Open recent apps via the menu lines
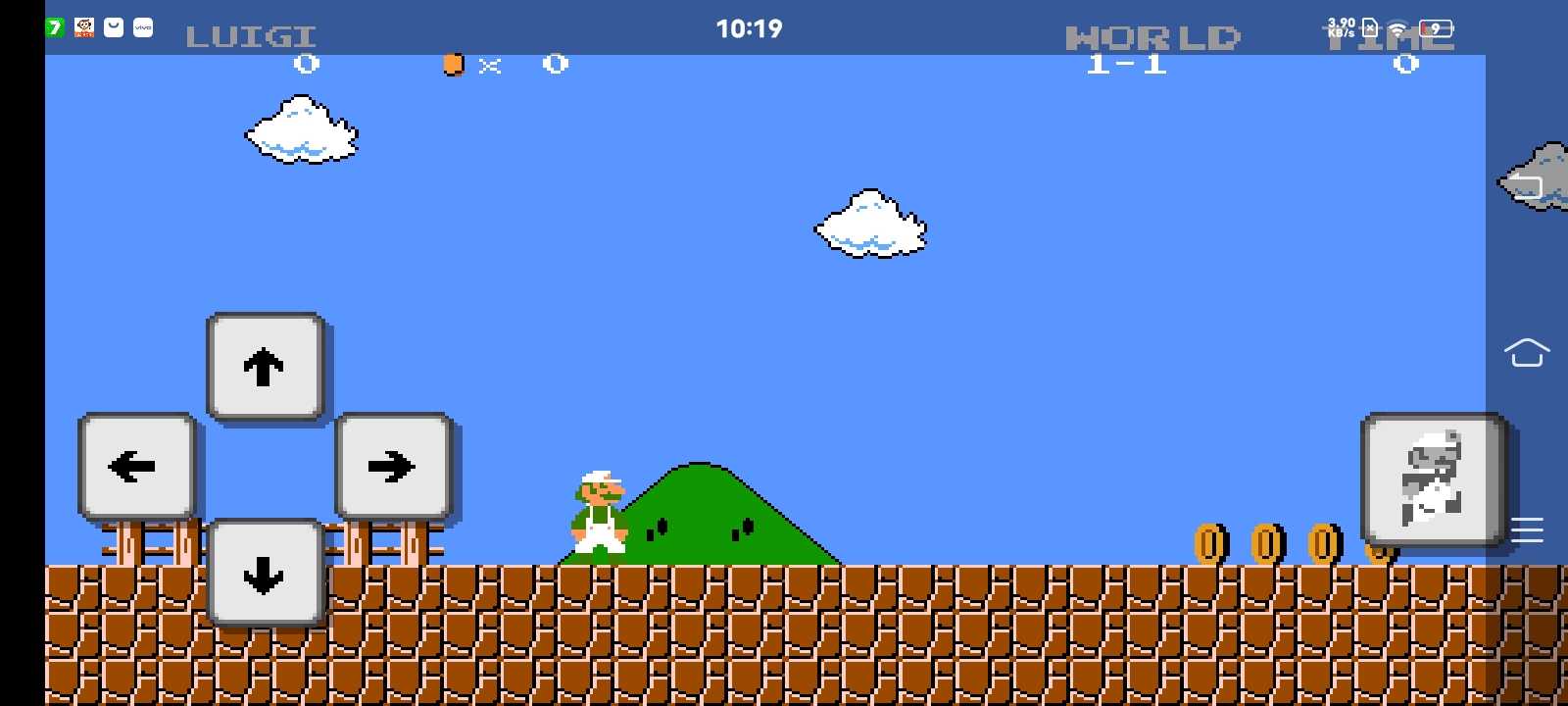Image resolution: width=1568 pixels, height=706 pixels. pos(1526,529)
